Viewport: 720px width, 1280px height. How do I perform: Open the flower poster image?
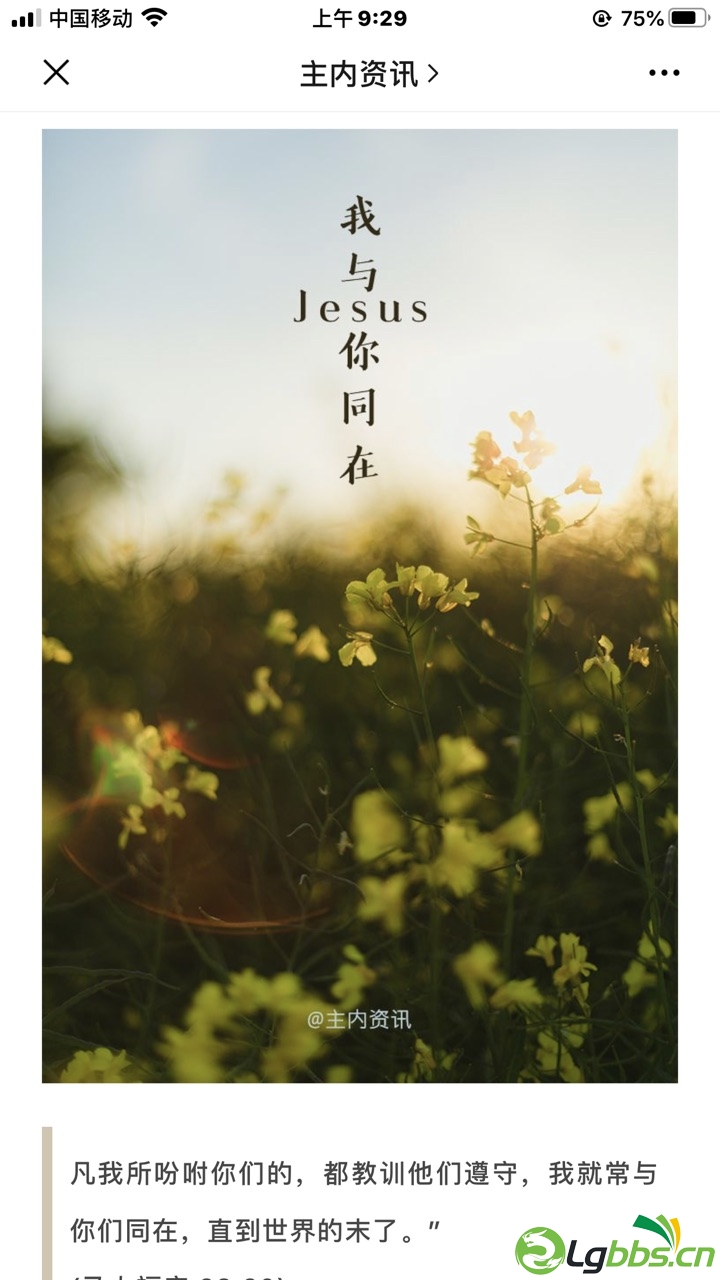[360, 606]
